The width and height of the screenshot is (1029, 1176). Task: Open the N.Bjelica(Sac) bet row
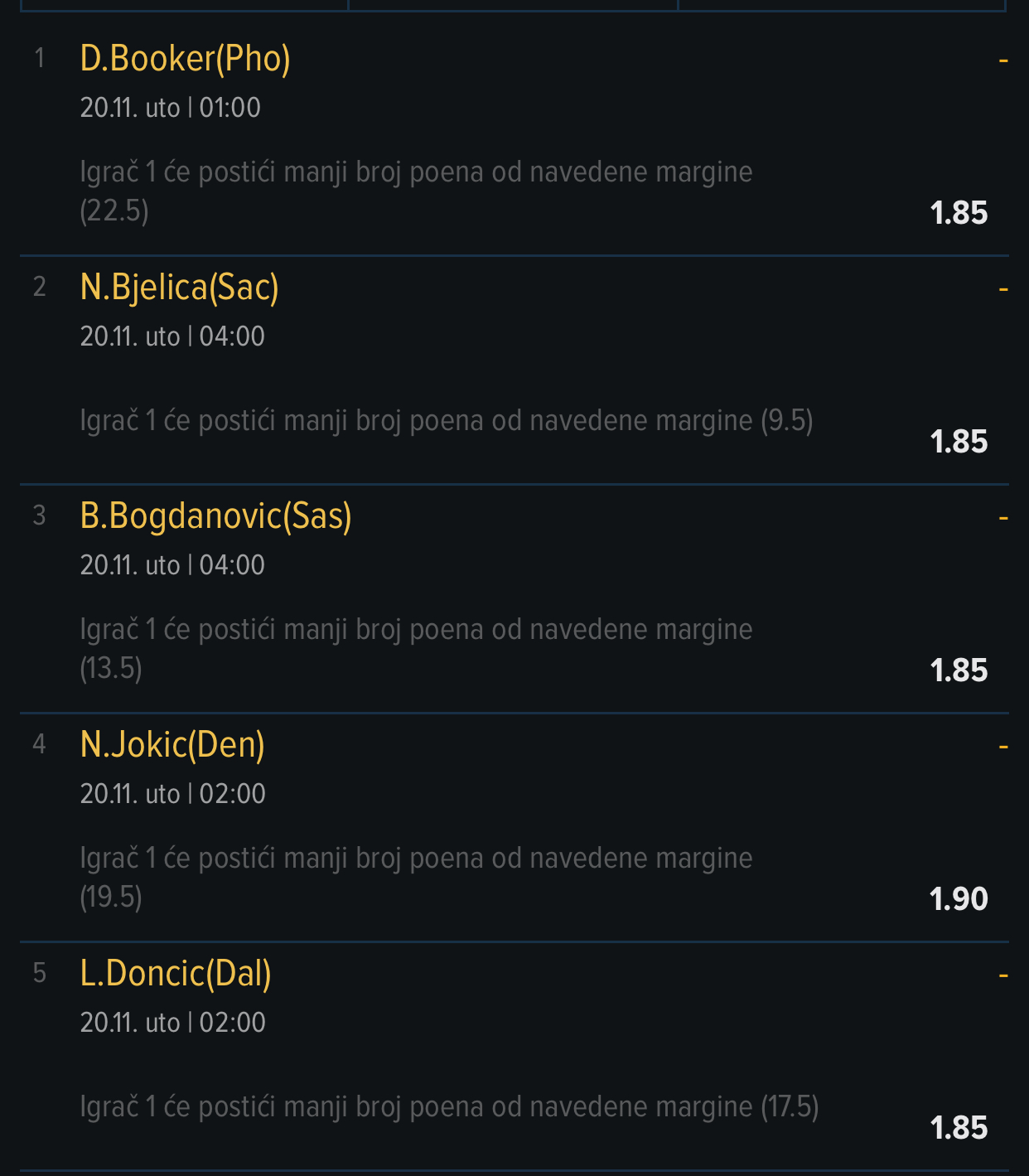pos(179,288)
